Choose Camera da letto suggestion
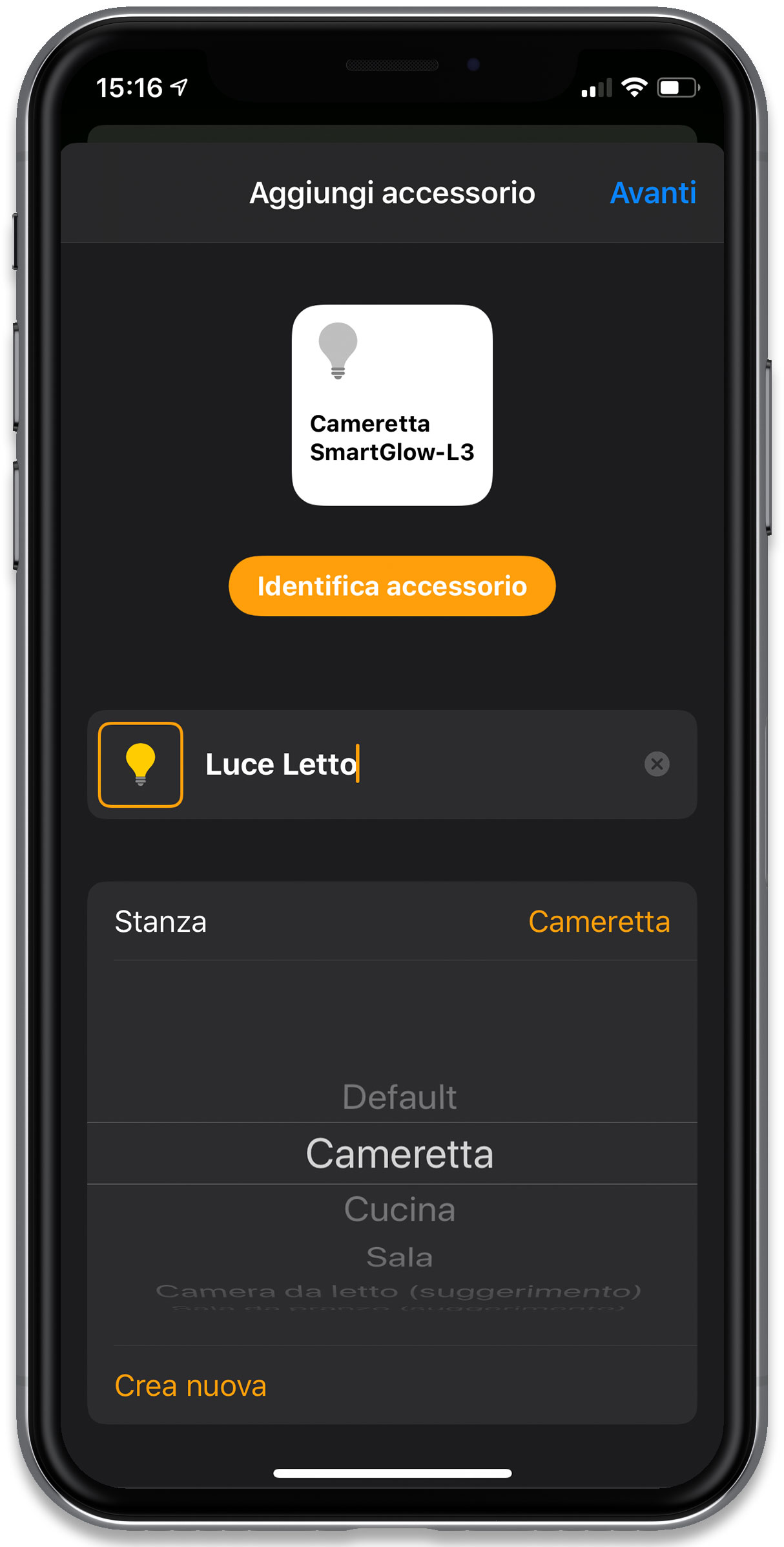This screenshot has height=1547, width=784. coord(398,1291)
